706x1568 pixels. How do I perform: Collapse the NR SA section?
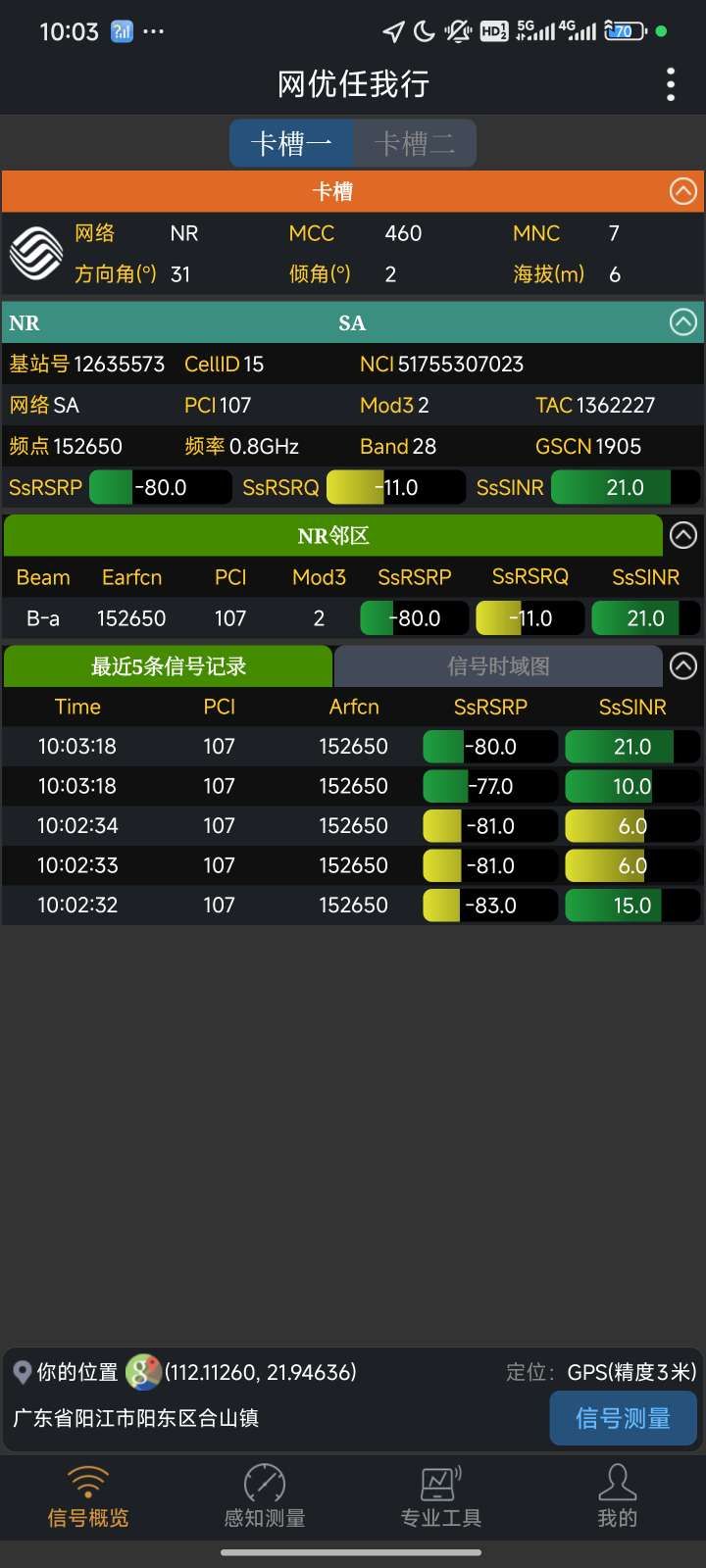682,322
